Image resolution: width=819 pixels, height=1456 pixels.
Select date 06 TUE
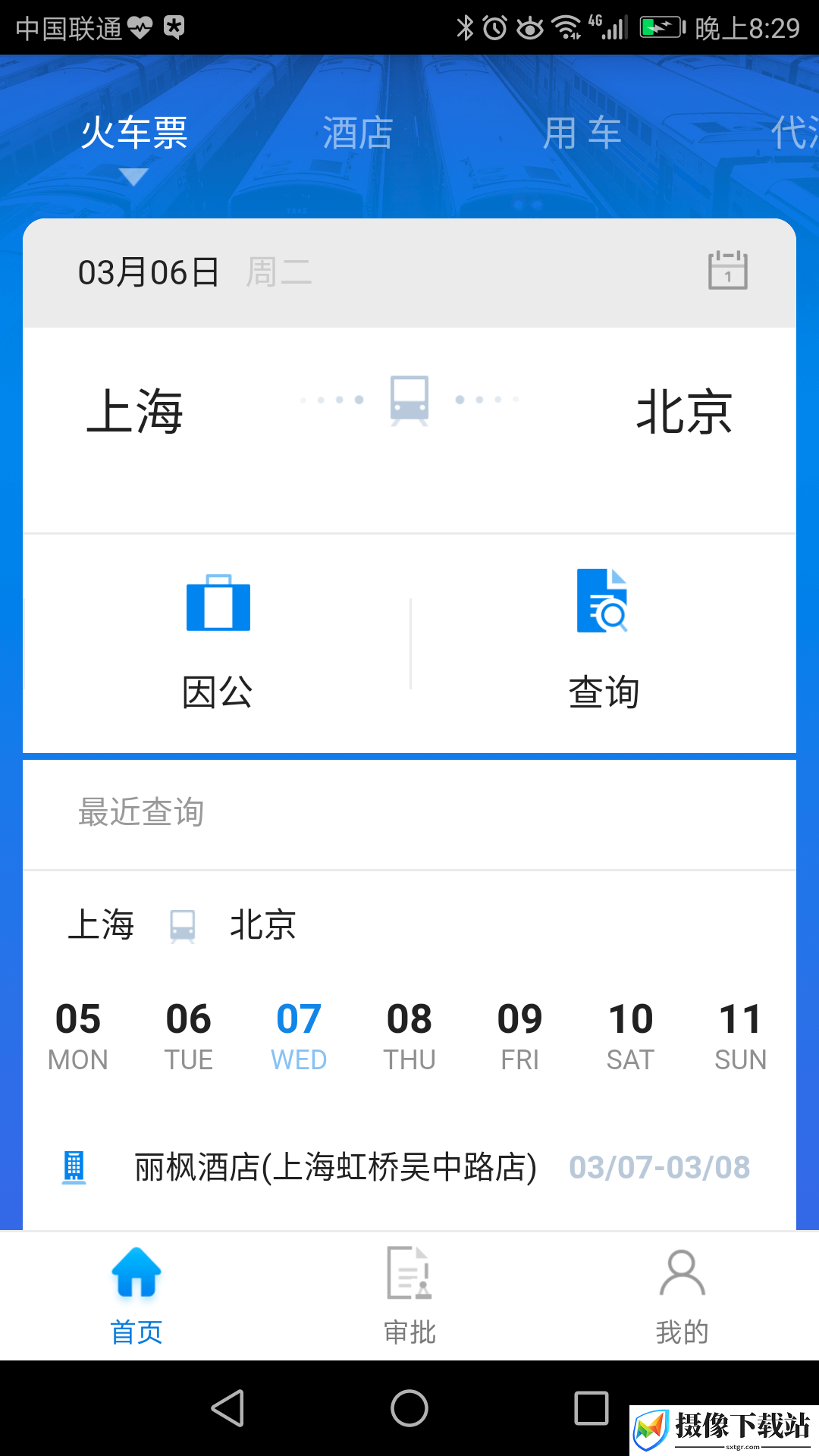[189, 1036]
